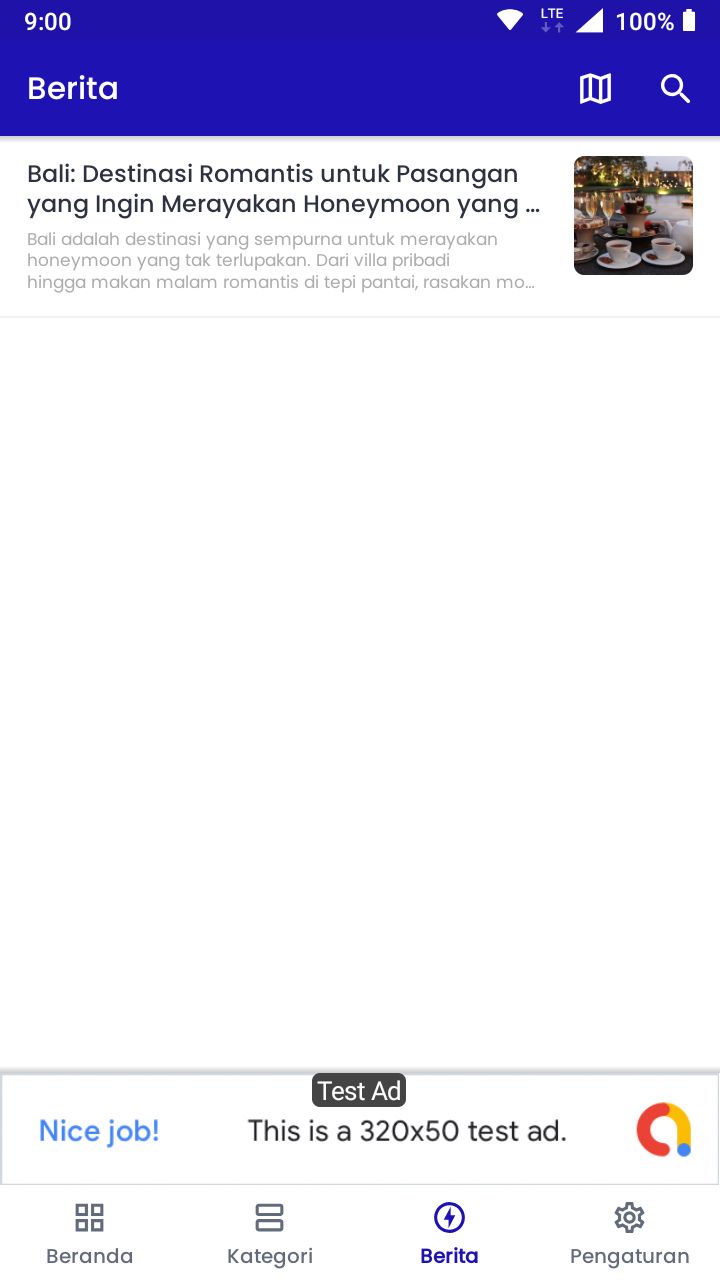Select the Berita tab

click(449, 1234)
